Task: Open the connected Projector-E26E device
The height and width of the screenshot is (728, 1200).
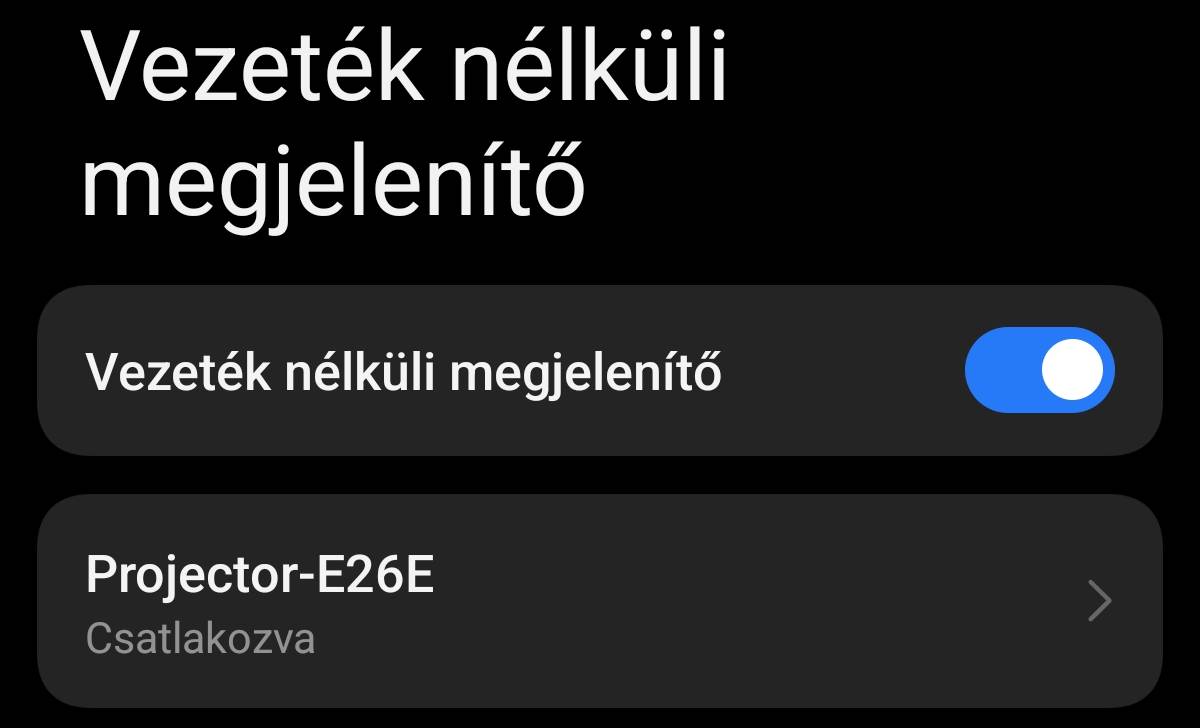Action: (x=598, y=601)
